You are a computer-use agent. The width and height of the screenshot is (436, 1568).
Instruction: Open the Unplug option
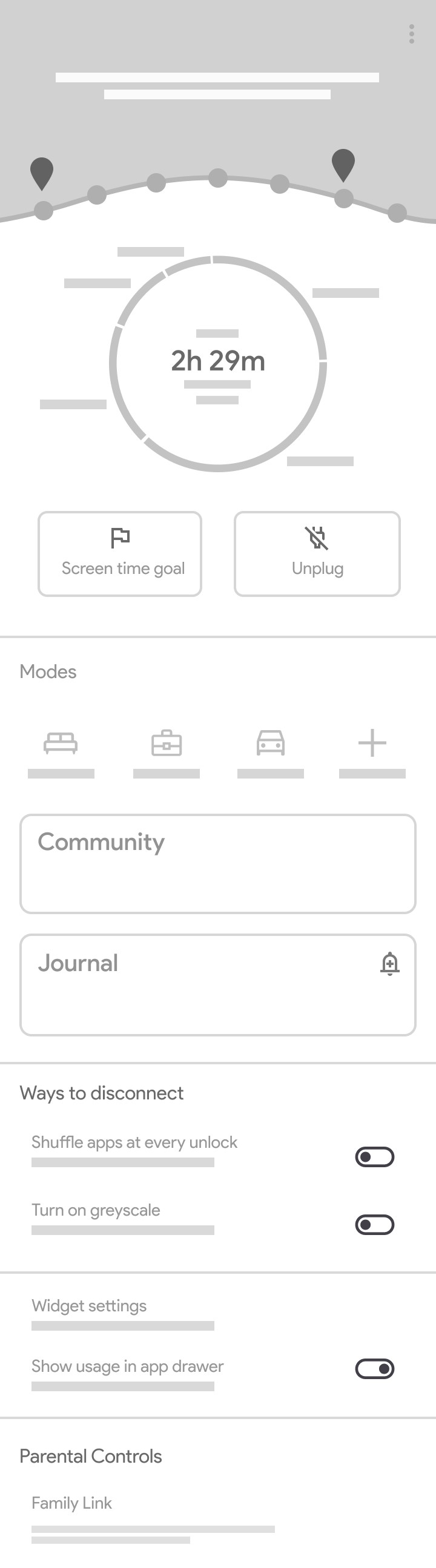(x=317, y=554)
